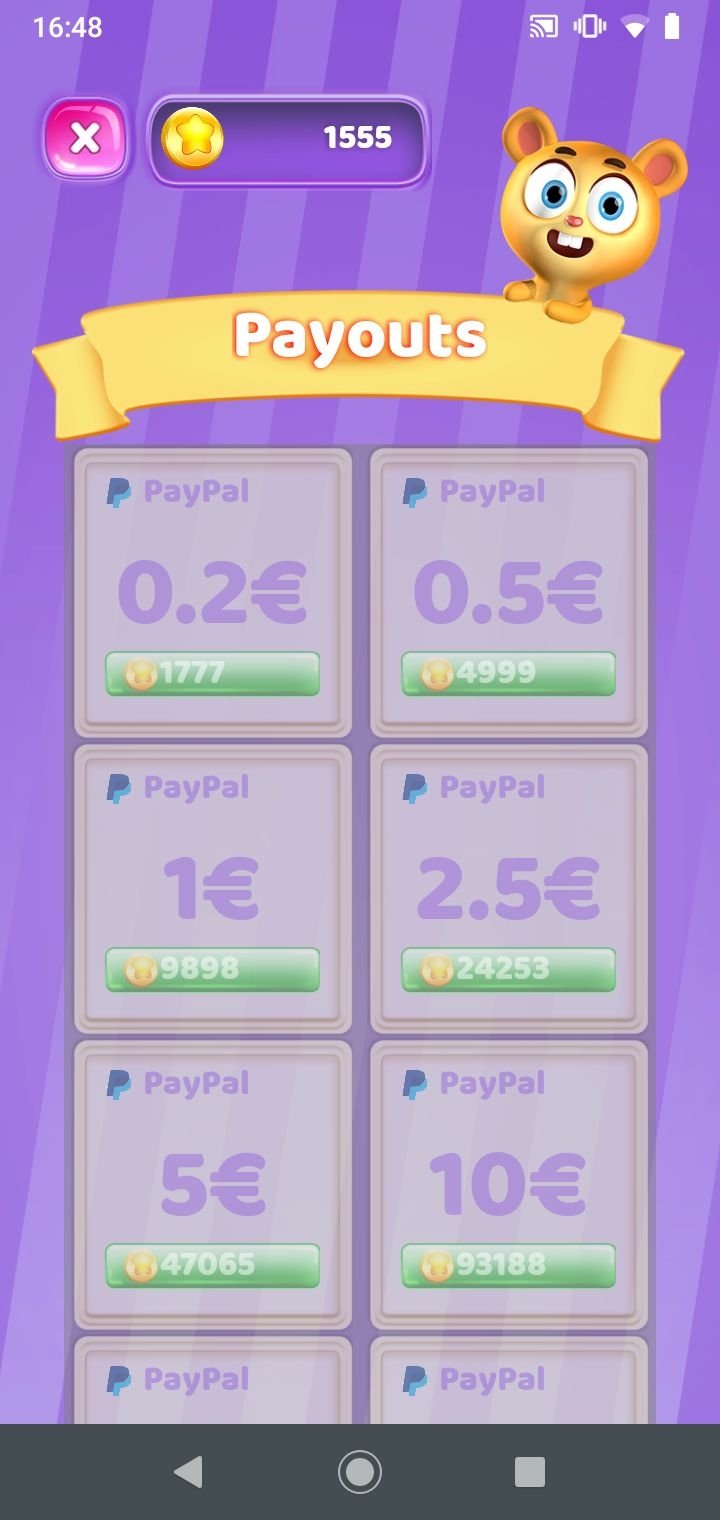Close the Payouts screen with the pink X
720x1520 pixels.
(85, 139)
